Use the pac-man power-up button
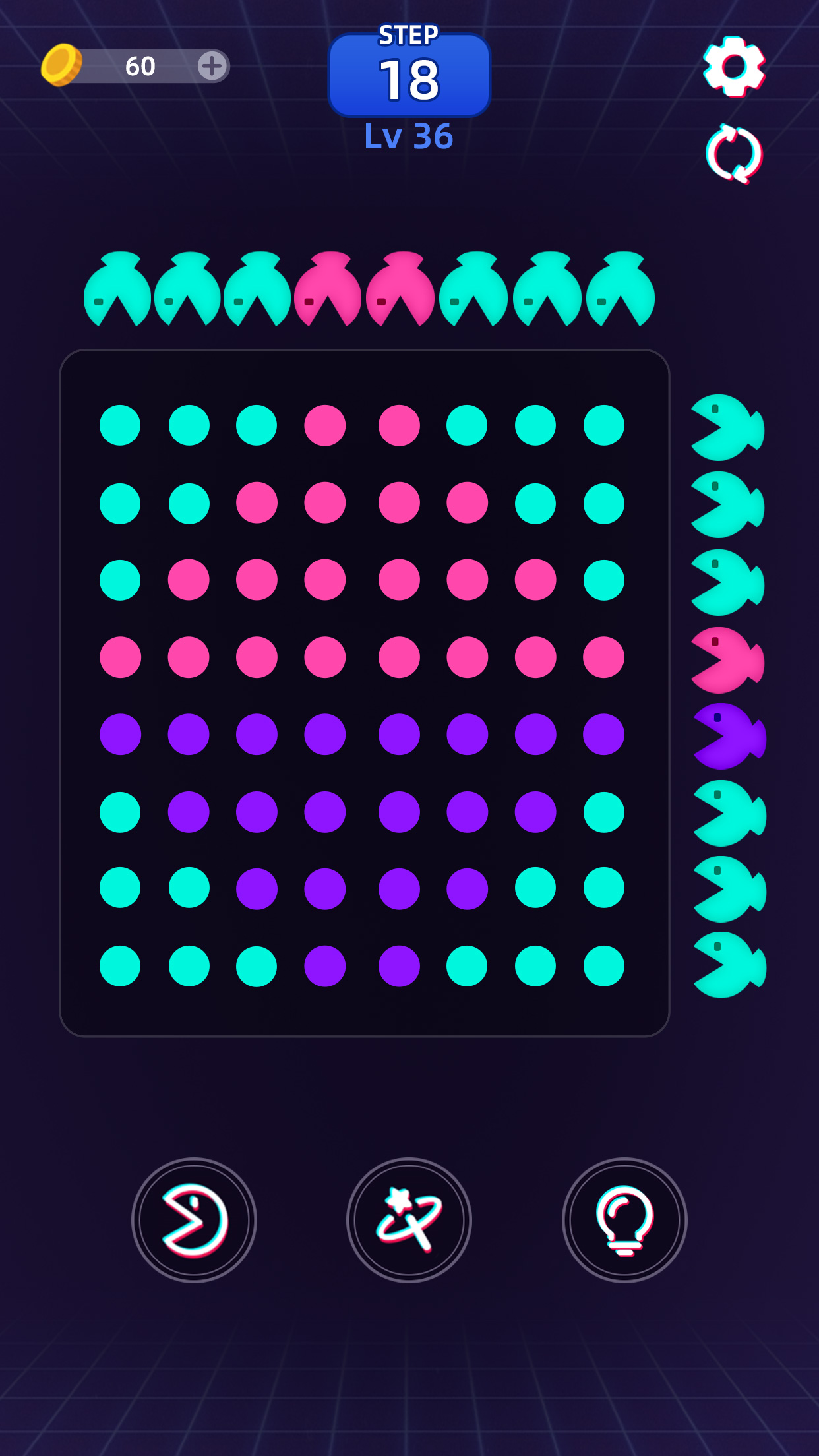The image size is (819, 1456). click(194, 1220)
